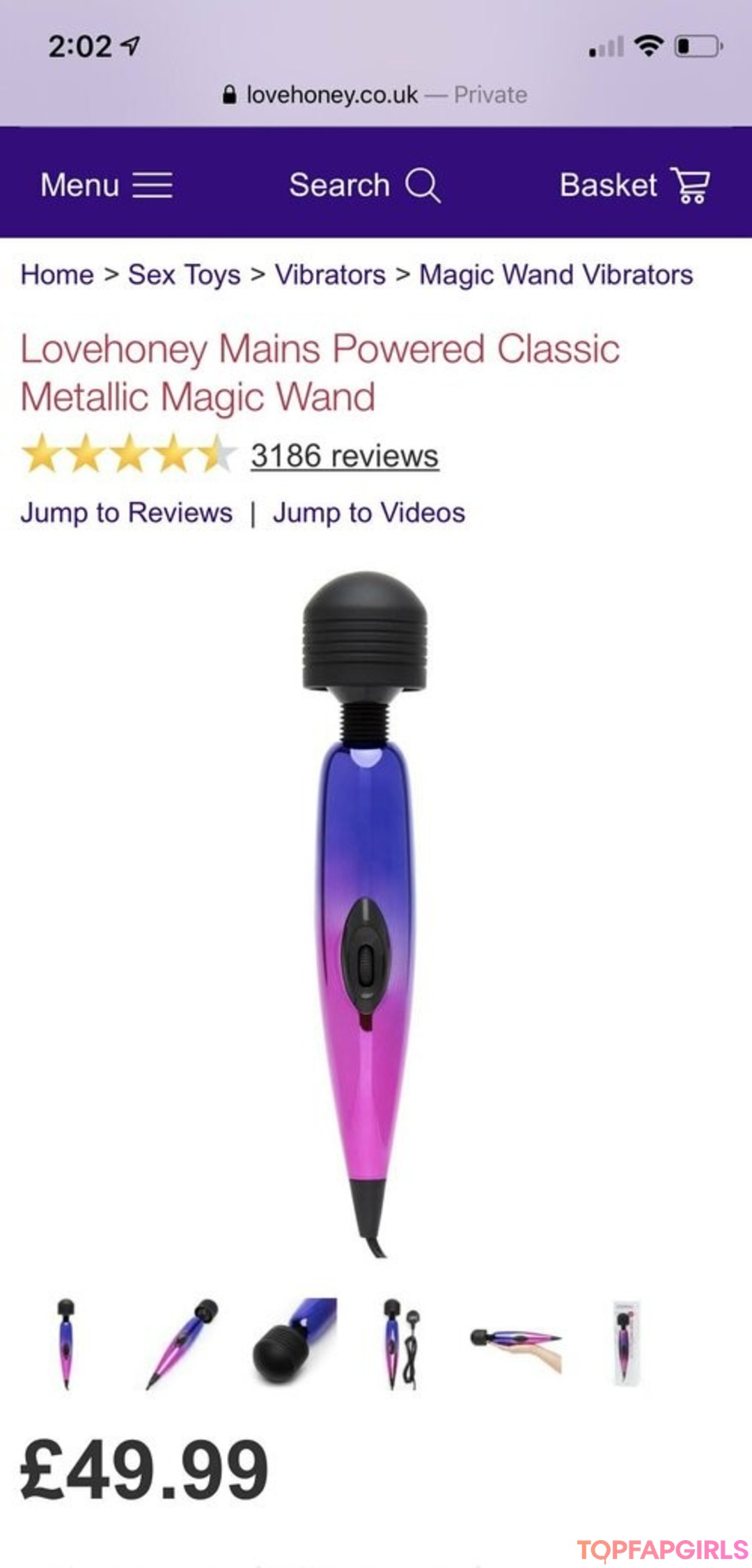Open the Vibrators breadcrumb category
The image size is (752, 1568).
coord(330,274)
